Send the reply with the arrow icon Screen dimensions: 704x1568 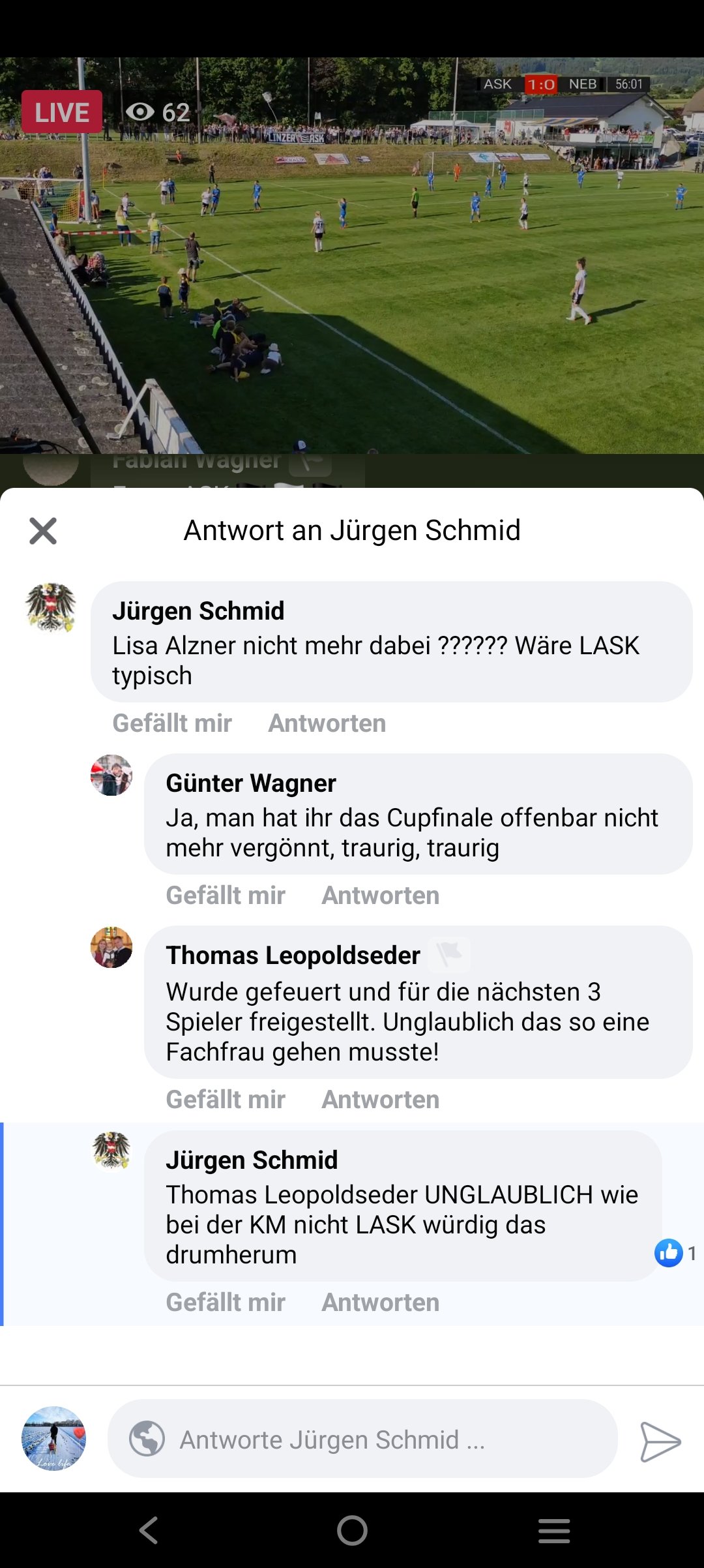tap(660, 1441)
